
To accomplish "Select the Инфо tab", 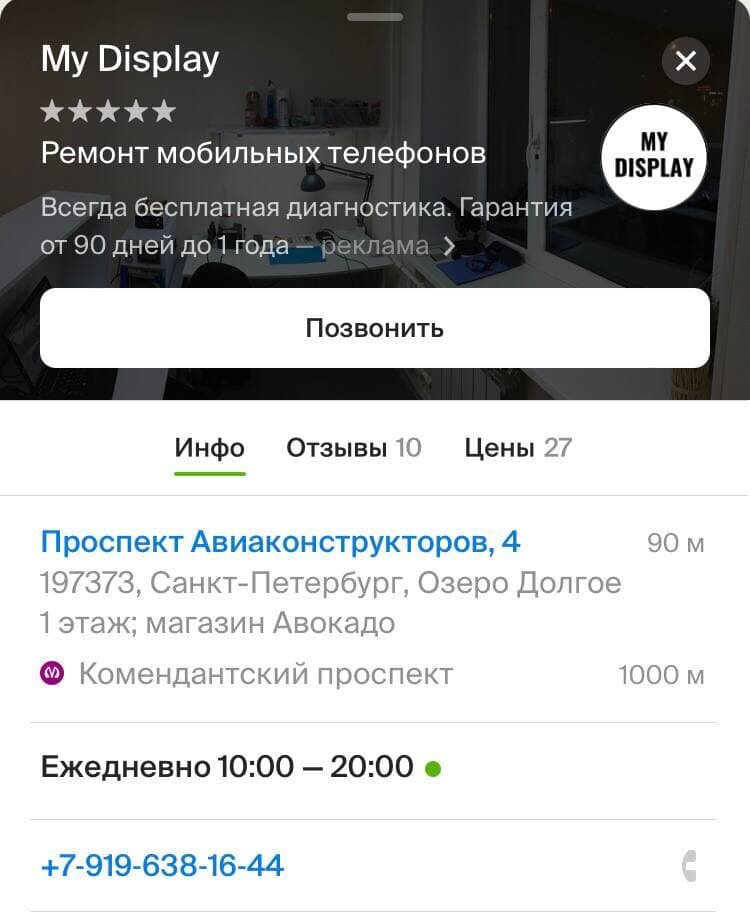I will click(x=209, y=448).
